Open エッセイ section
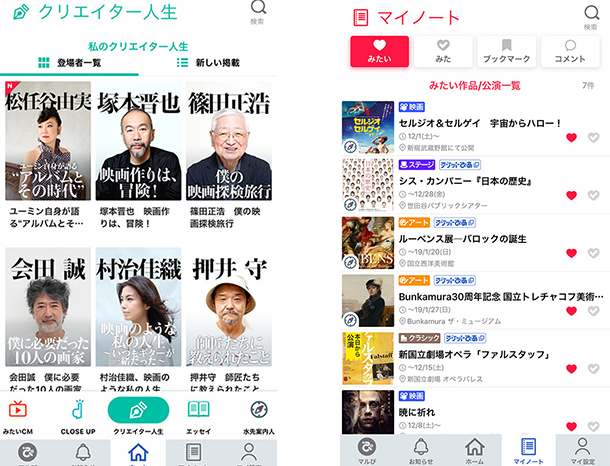 tap(198, 417)
